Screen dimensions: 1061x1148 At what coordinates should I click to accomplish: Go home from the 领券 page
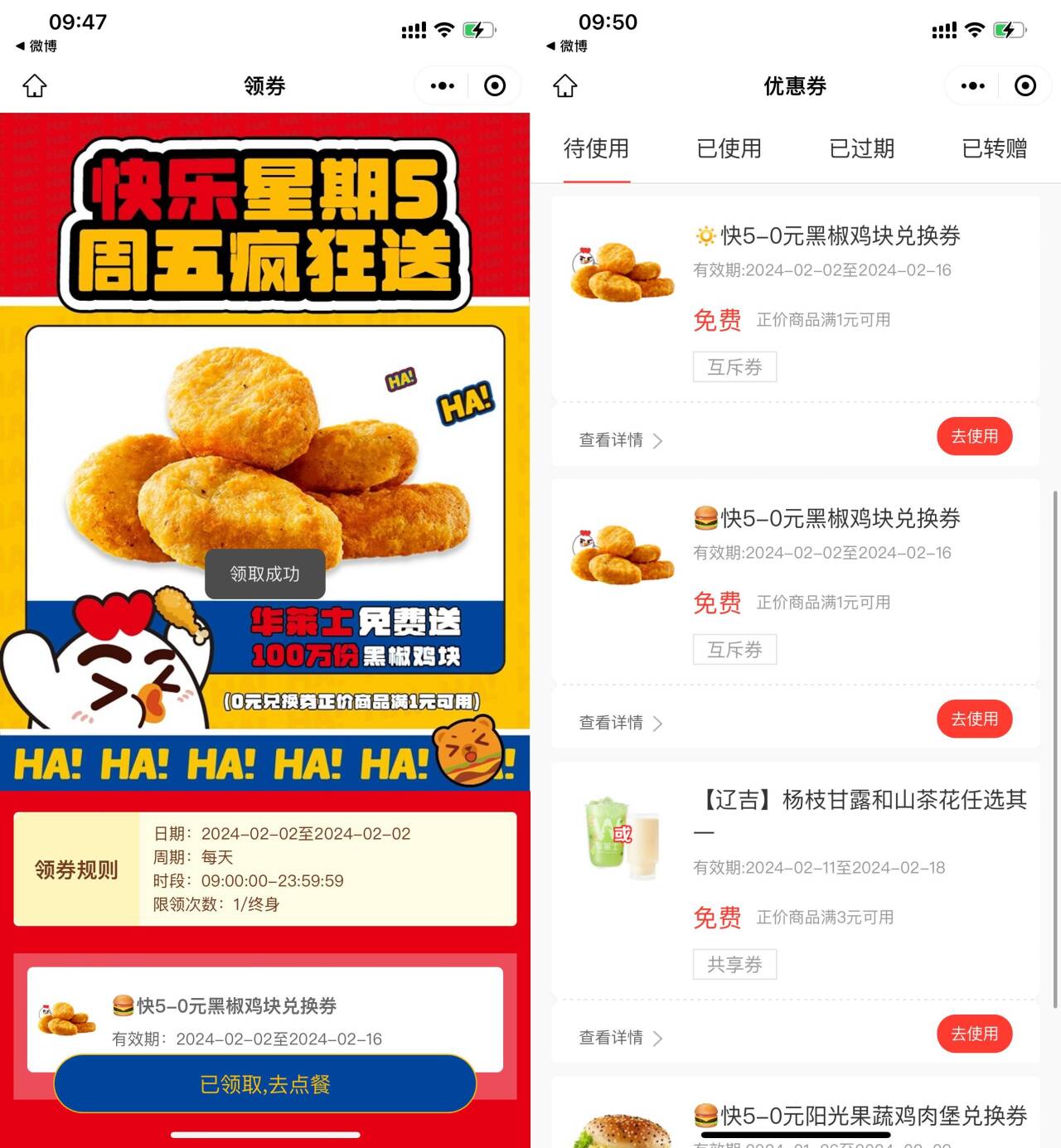[35, 86]
